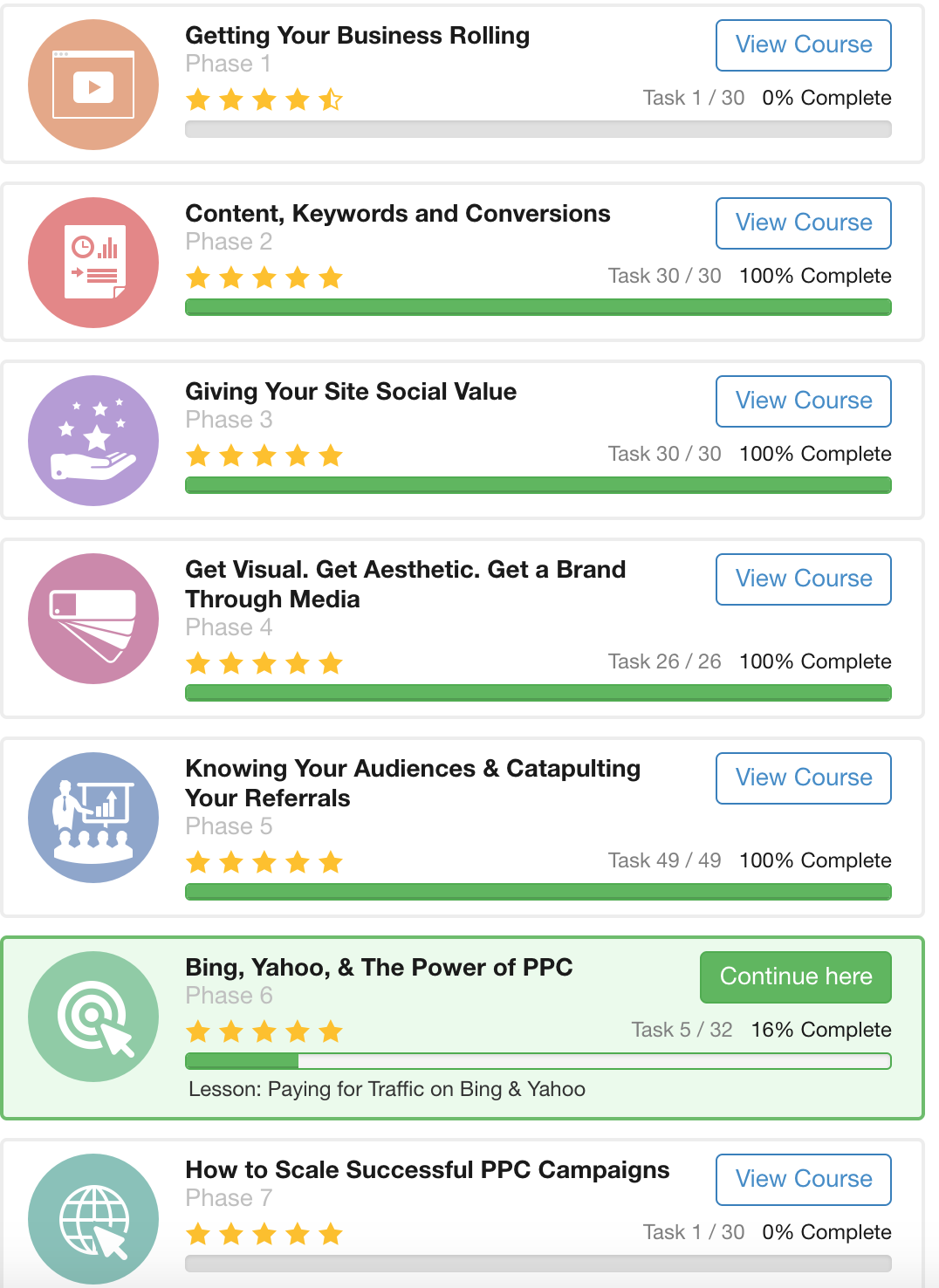View the Giving Your Site Social Value course
The width and height of the screenshot is (939, 1288).
[x=803, y=401]
